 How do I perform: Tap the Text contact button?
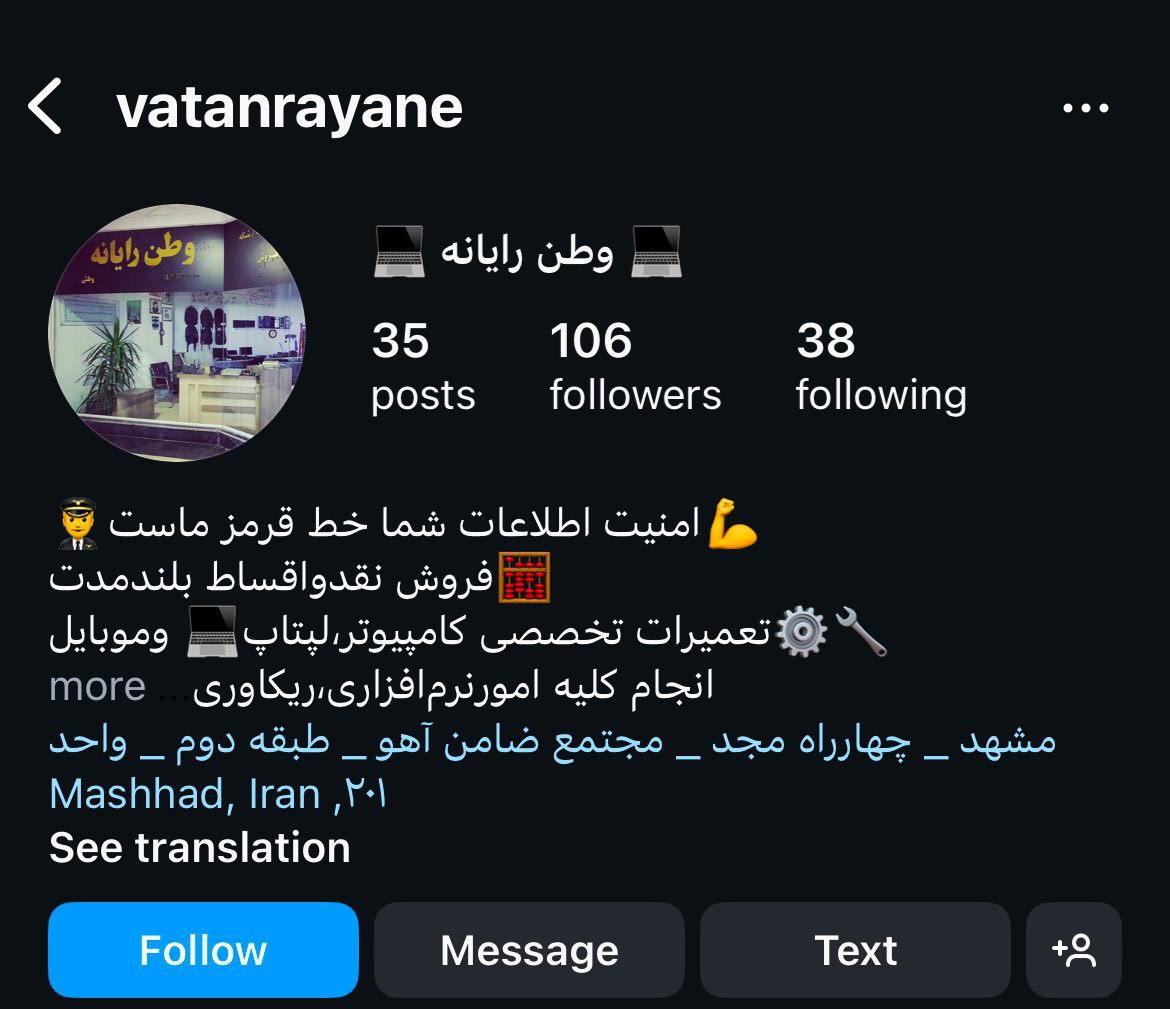coord(855,950)
